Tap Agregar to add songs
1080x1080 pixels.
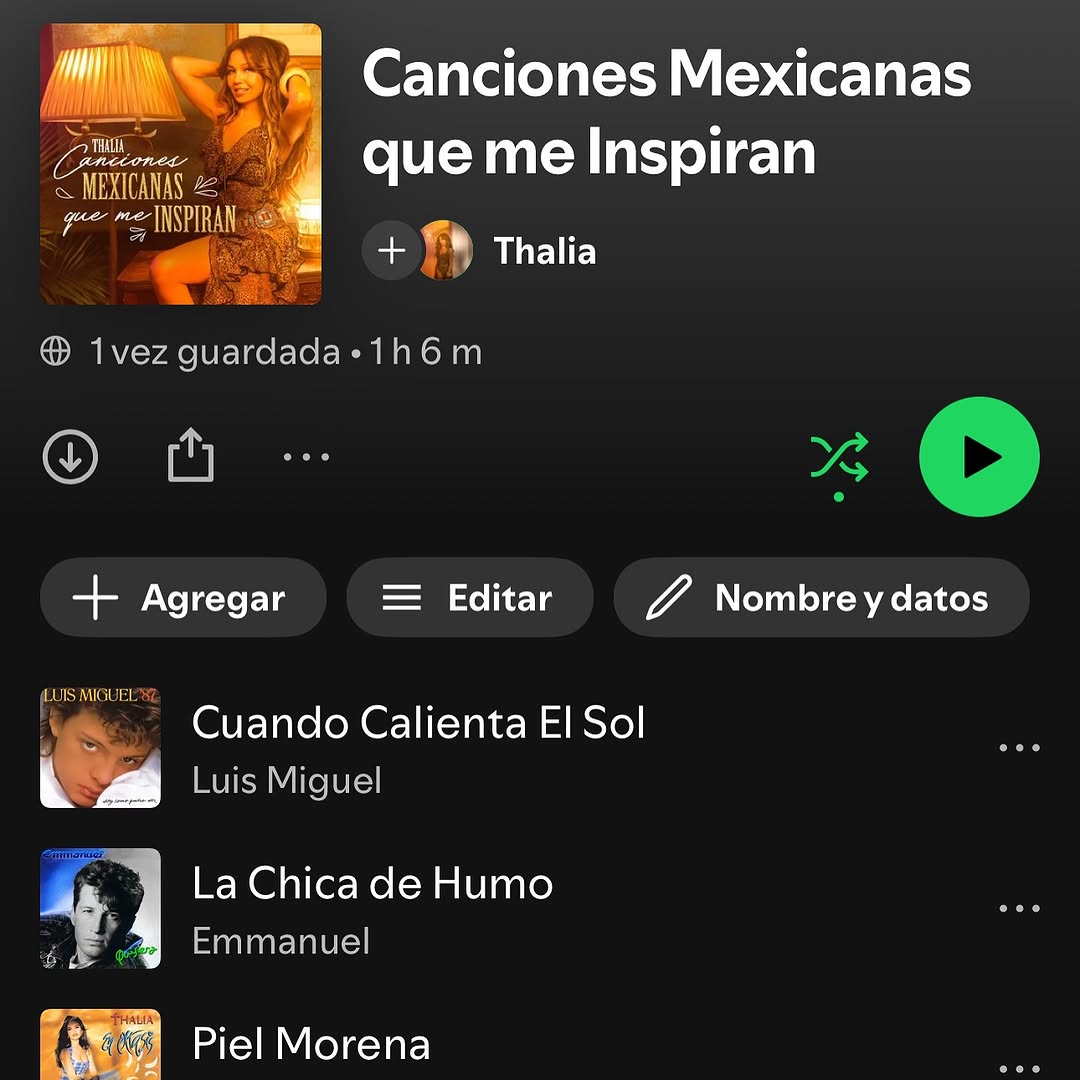click(183, 598)
